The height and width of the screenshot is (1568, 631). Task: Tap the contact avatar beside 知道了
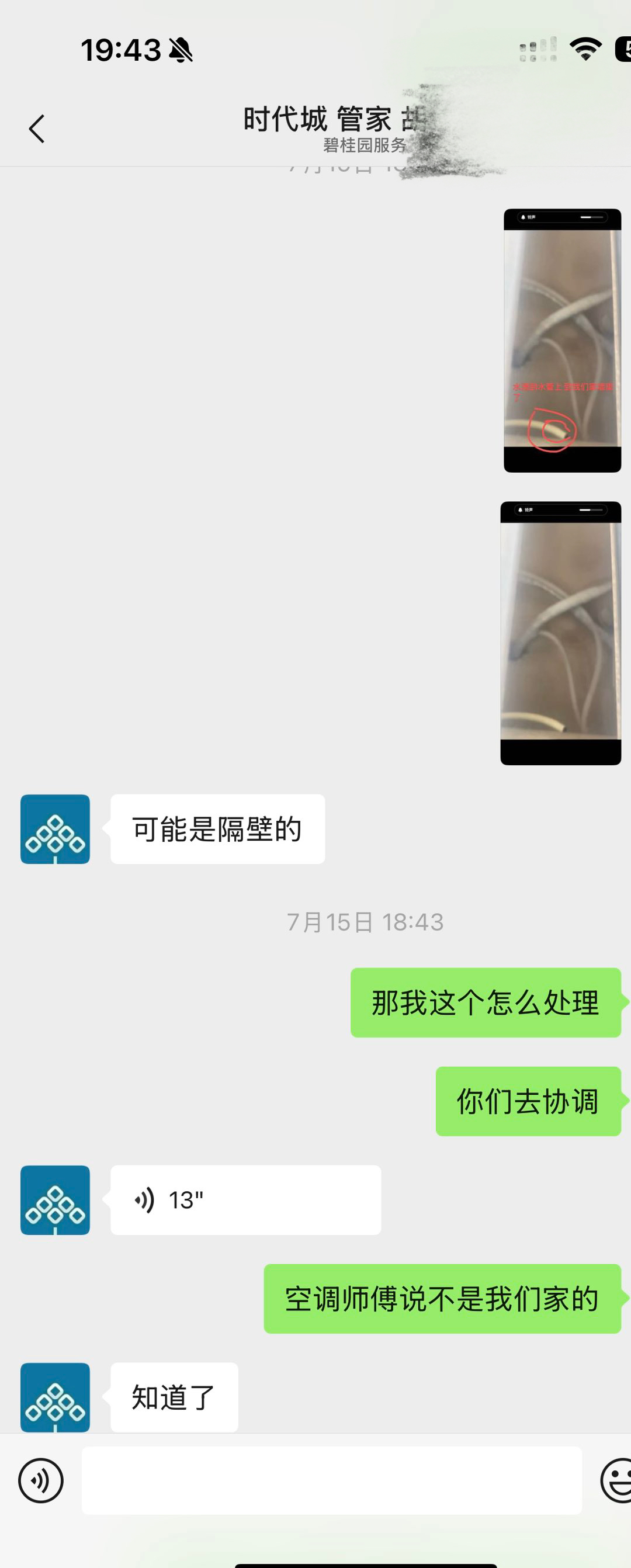(x=56, y=1397)
